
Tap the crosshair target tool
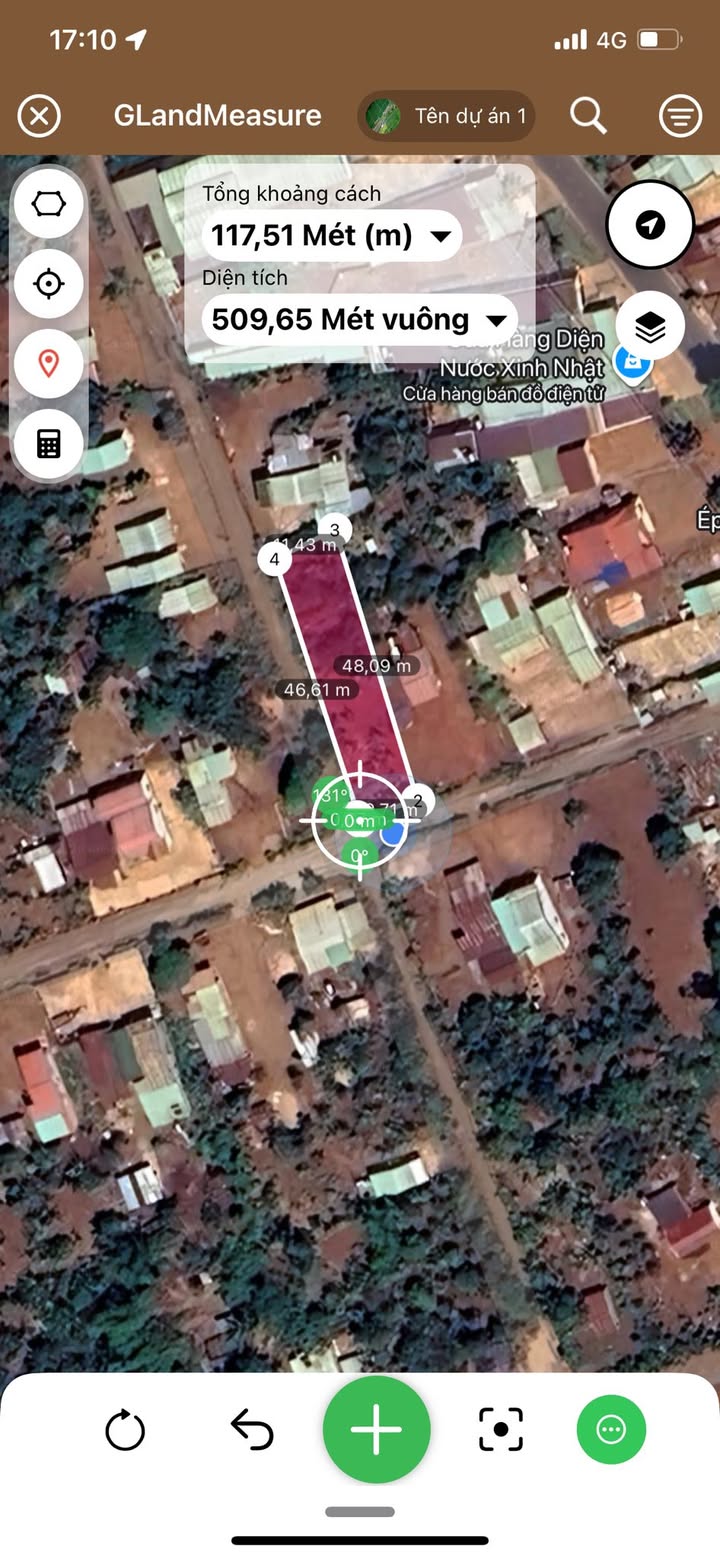(48, 284)
